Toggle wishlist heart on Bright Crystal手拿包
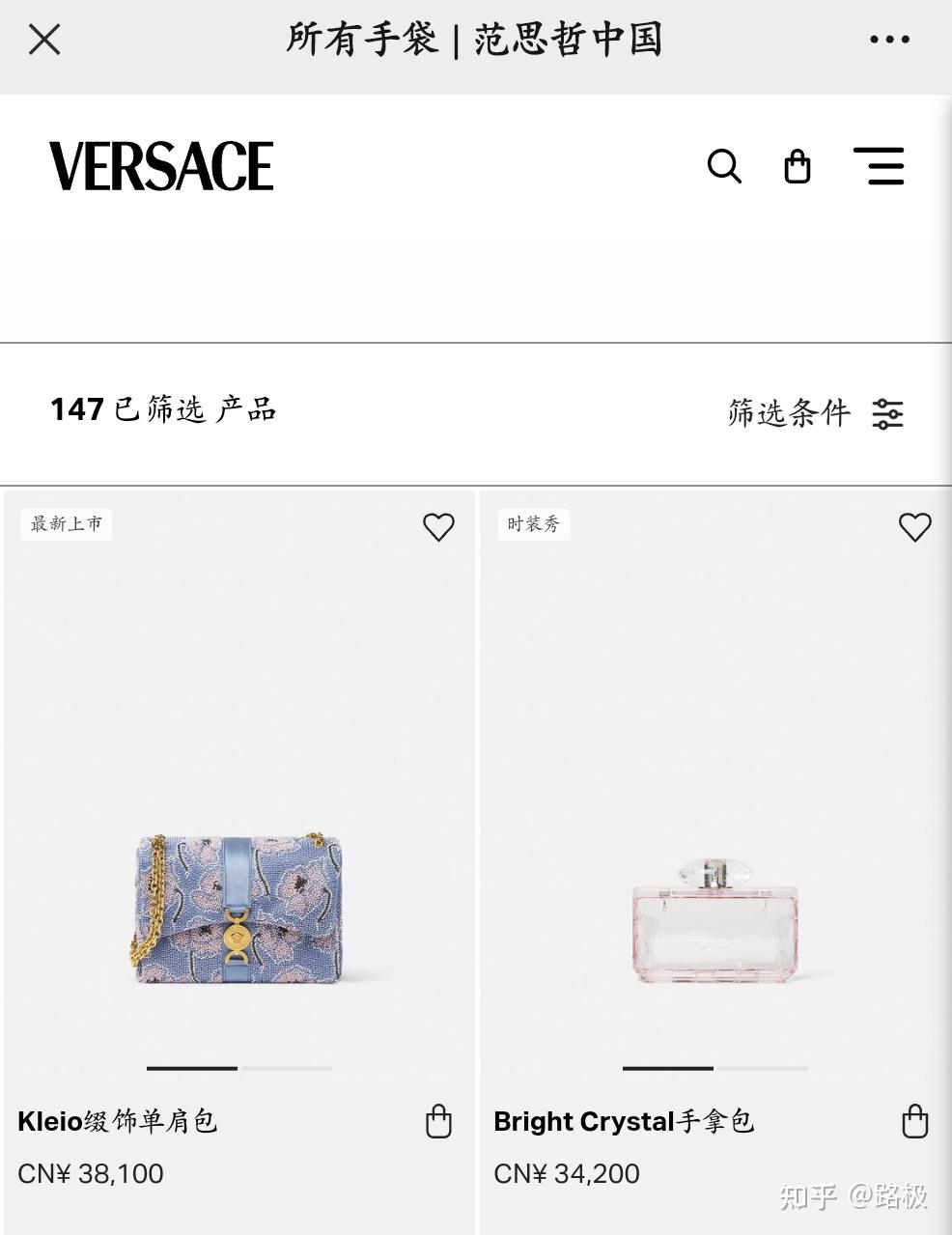The image size is (952, 1235). [915, 527]
